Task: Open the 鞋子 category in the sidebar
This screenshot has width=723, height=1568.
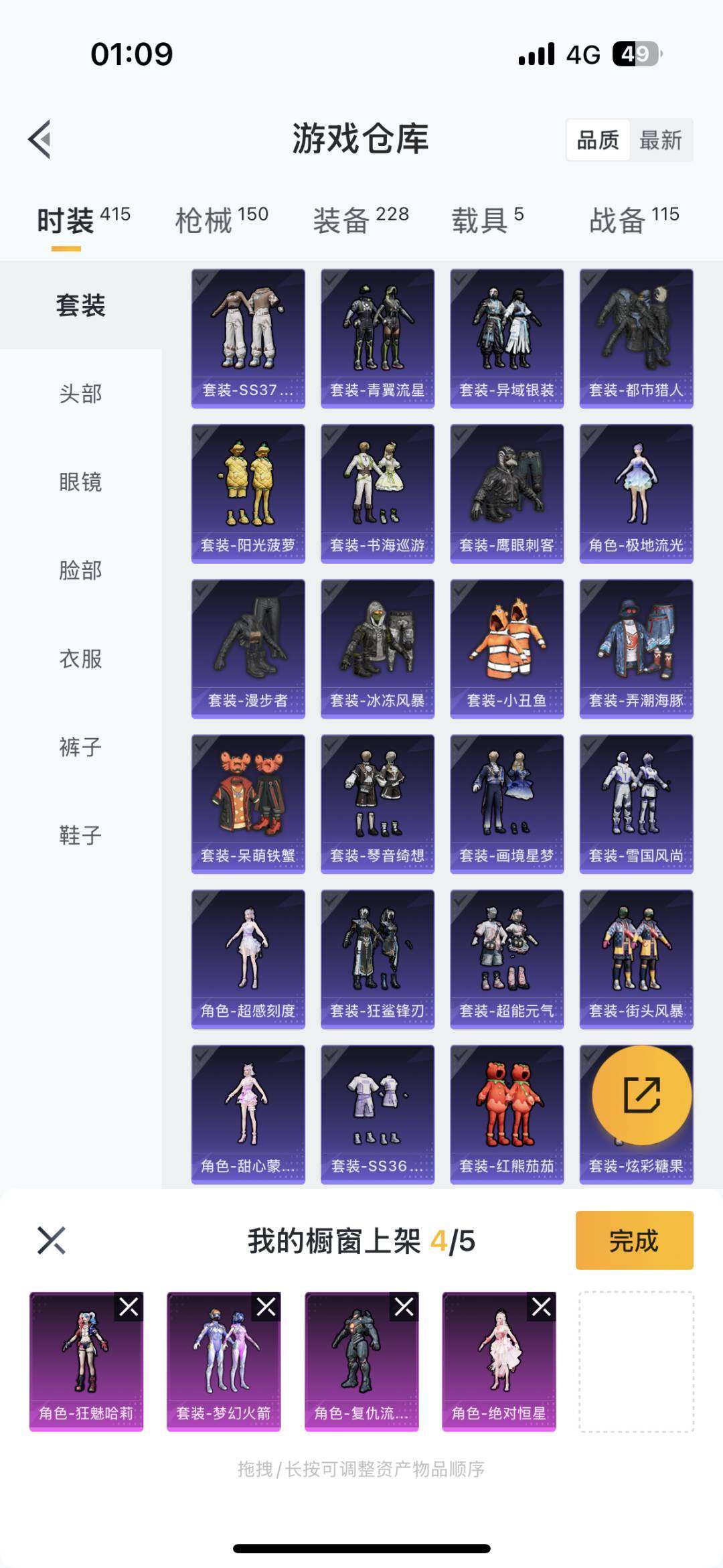Action: pos(80,837)
